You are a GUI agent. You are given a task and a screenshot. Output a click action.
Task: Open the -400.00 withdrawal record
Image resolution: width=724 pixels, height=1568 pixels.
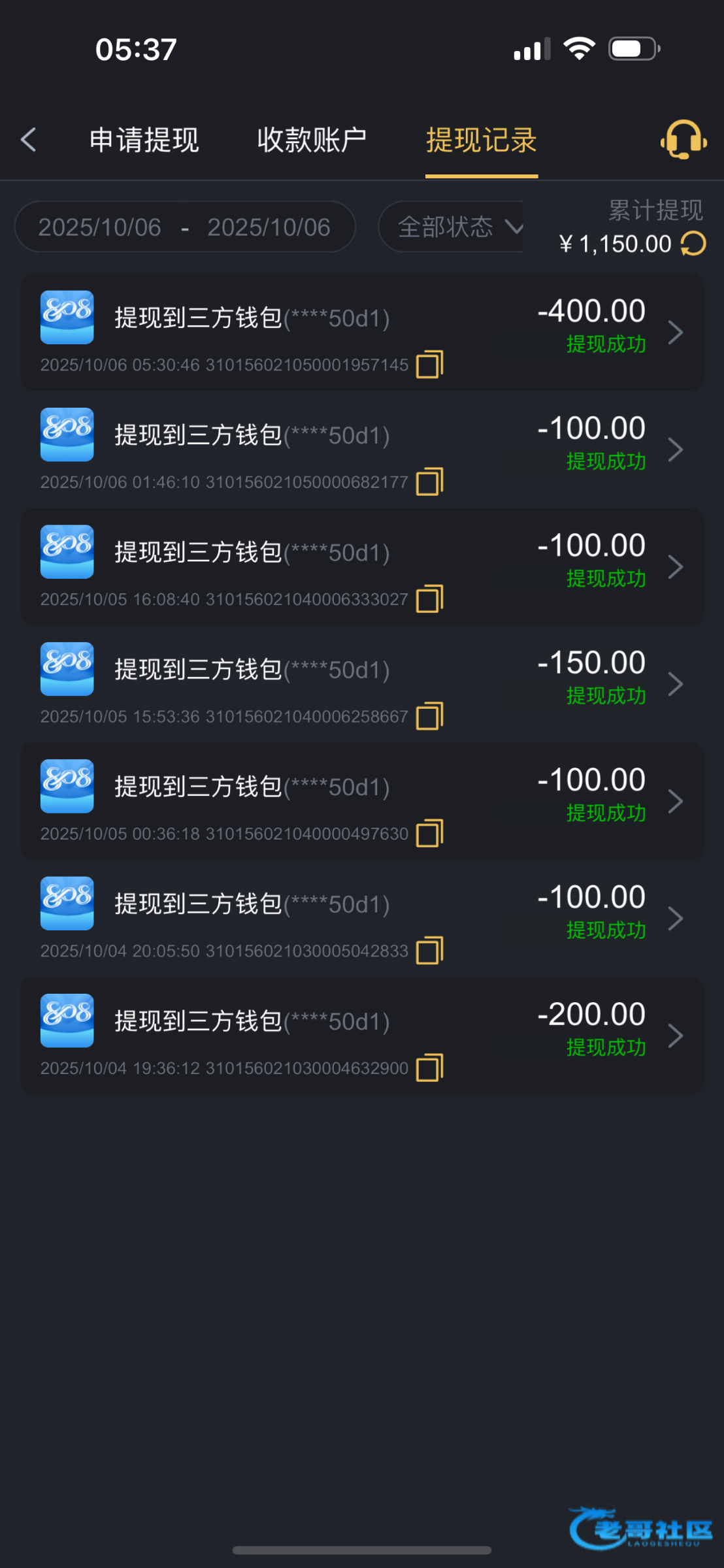pos(362,333)
